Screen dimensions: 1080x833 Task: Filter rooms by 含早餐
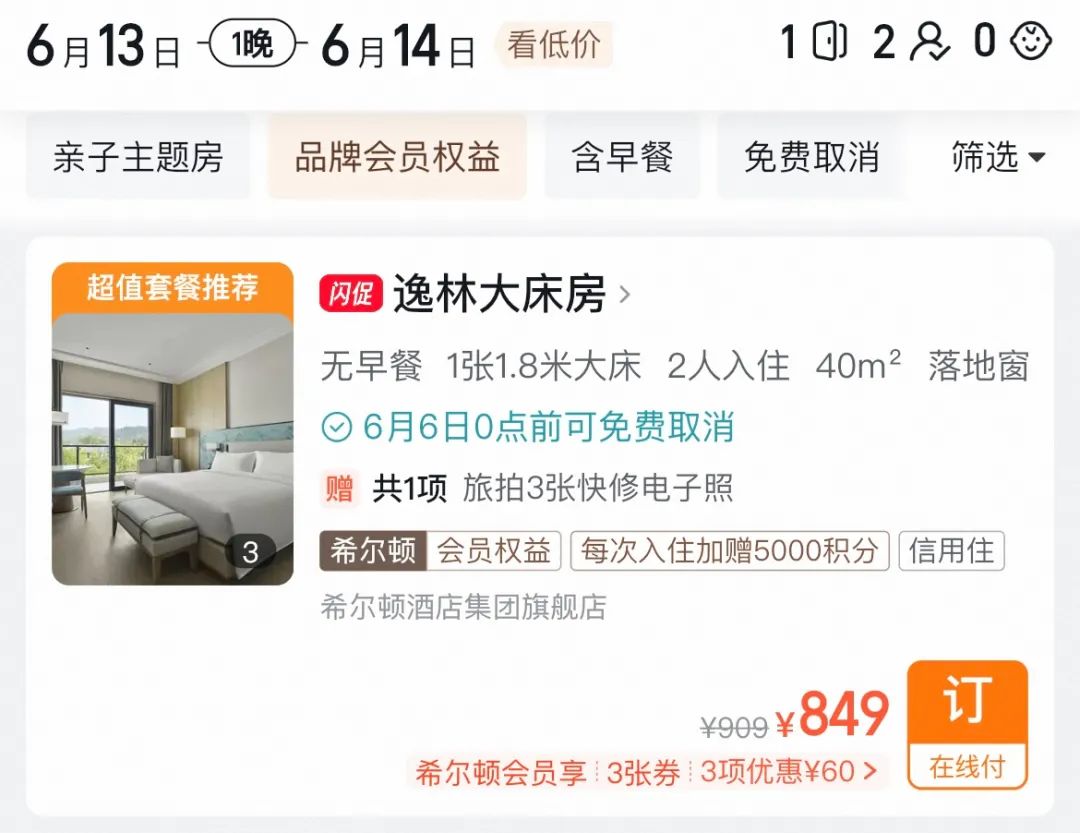coord(622,157)
